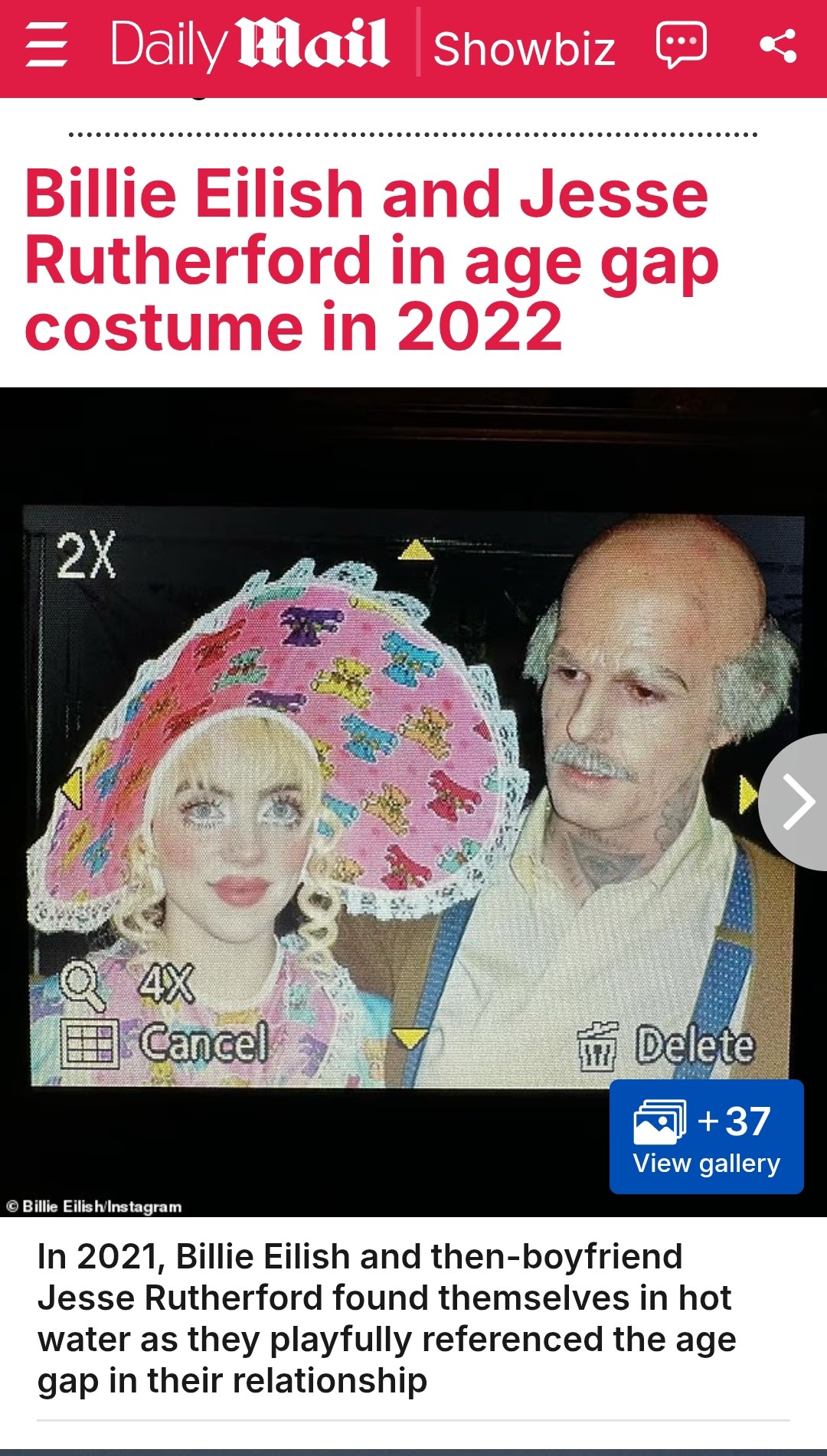Viewport: 827px width, 1456px height.
Task: Go to the Daily Mail homepage
Action: pyautogui.click(x=249, y=44)
